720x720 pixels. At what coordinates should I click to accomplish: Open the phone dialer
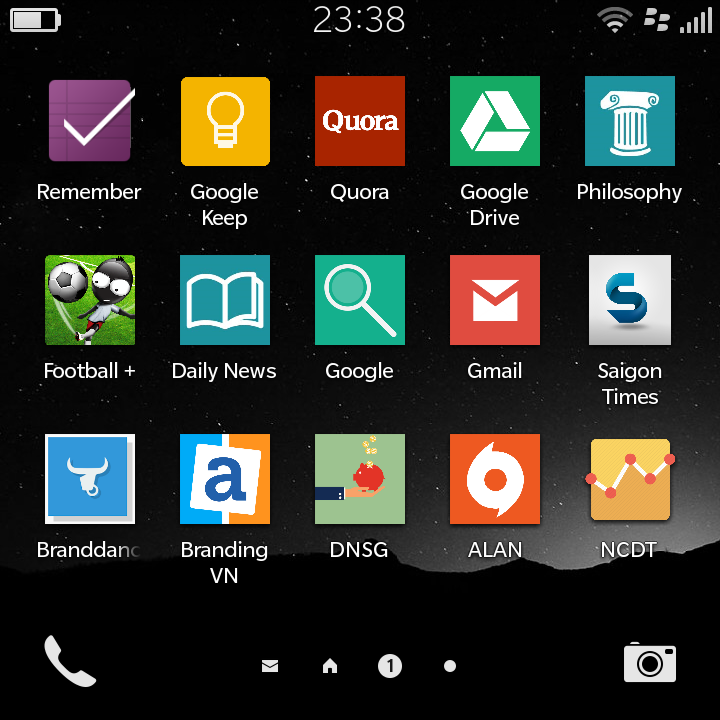tap(70, 661)
